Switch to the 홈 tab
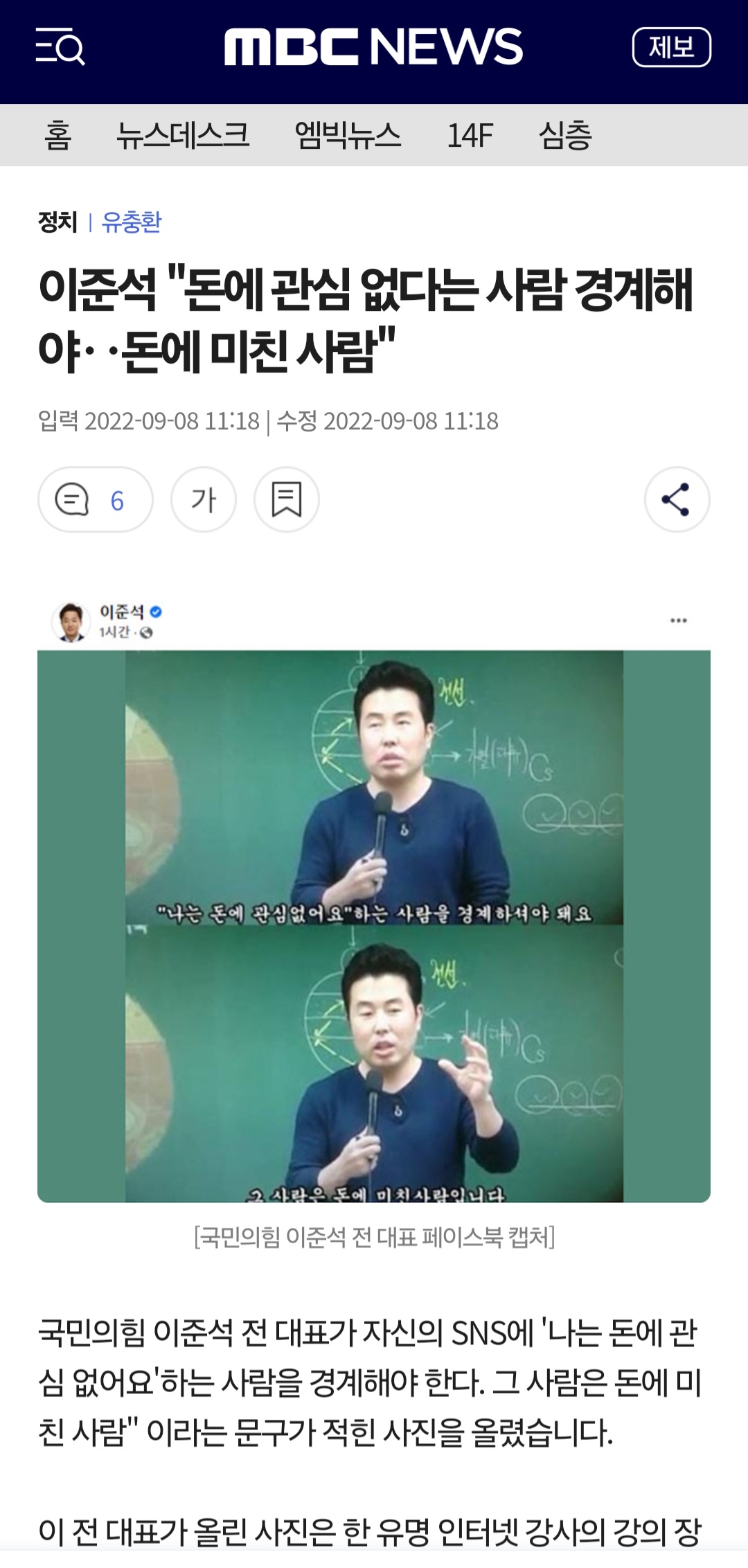 point(57,135)
